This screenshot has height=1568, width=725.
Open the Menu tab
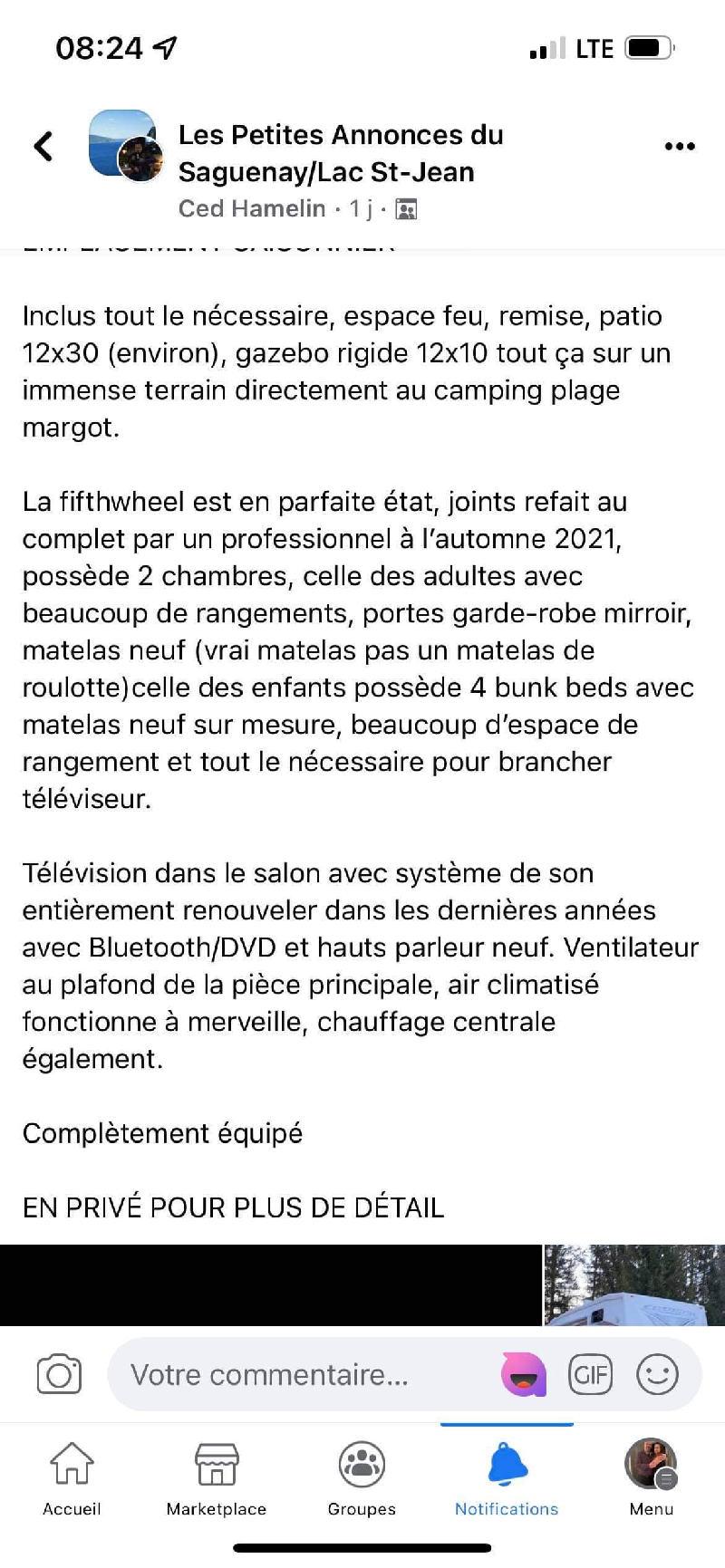[x=652, y=1478]
